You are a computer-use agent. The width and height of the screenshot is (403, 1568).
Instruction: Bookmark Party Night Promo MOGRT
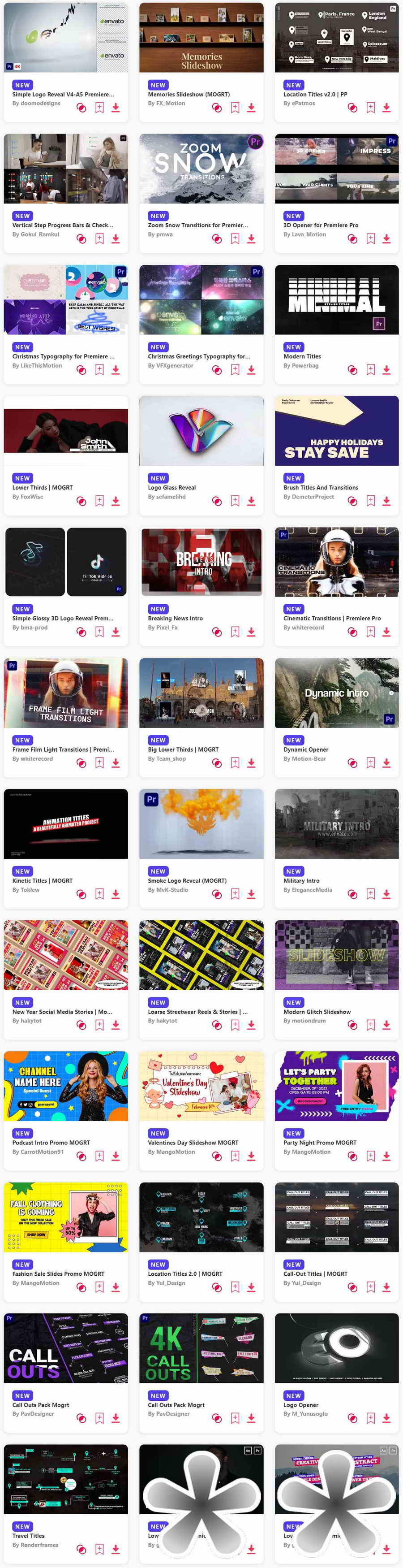click(370, 1156)
